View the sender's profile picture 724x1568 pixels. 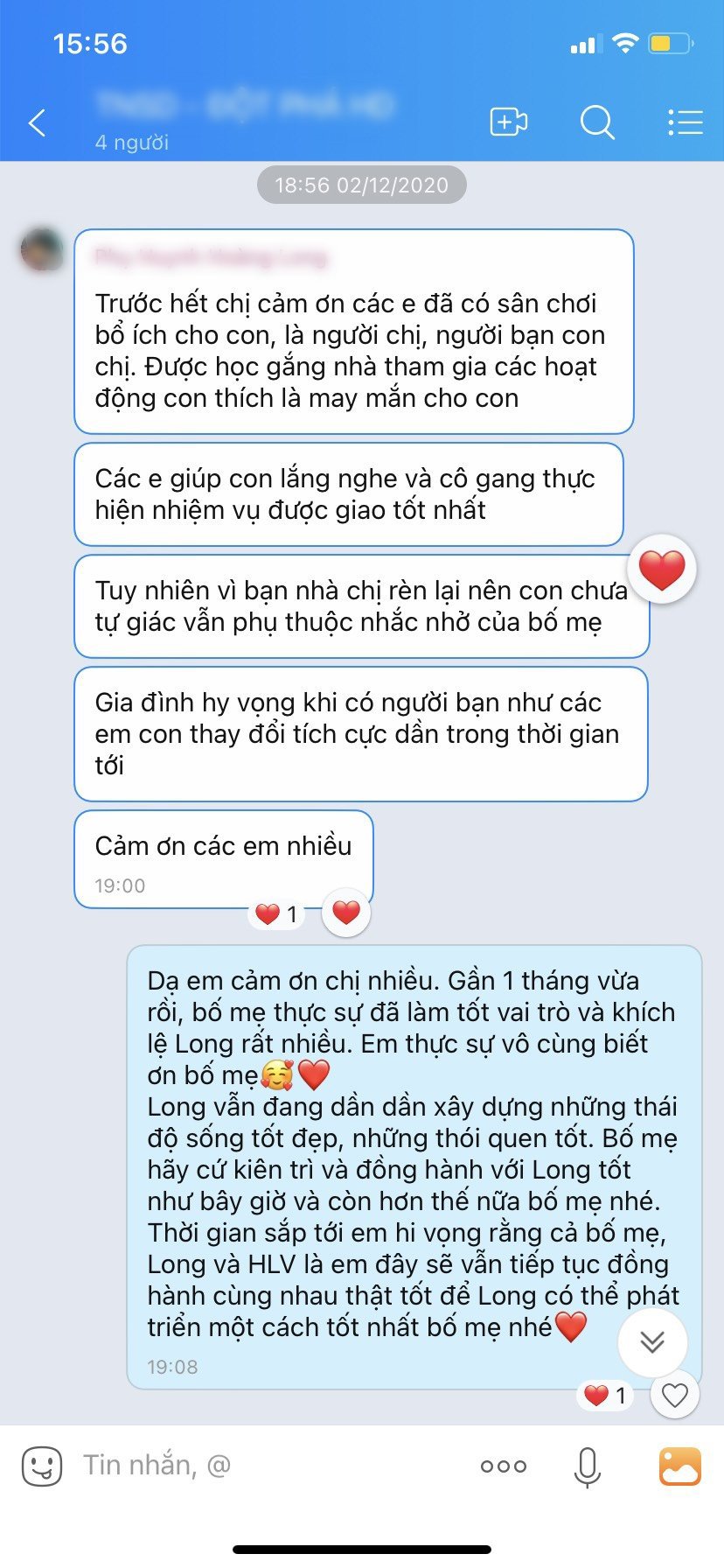point(42,250)
